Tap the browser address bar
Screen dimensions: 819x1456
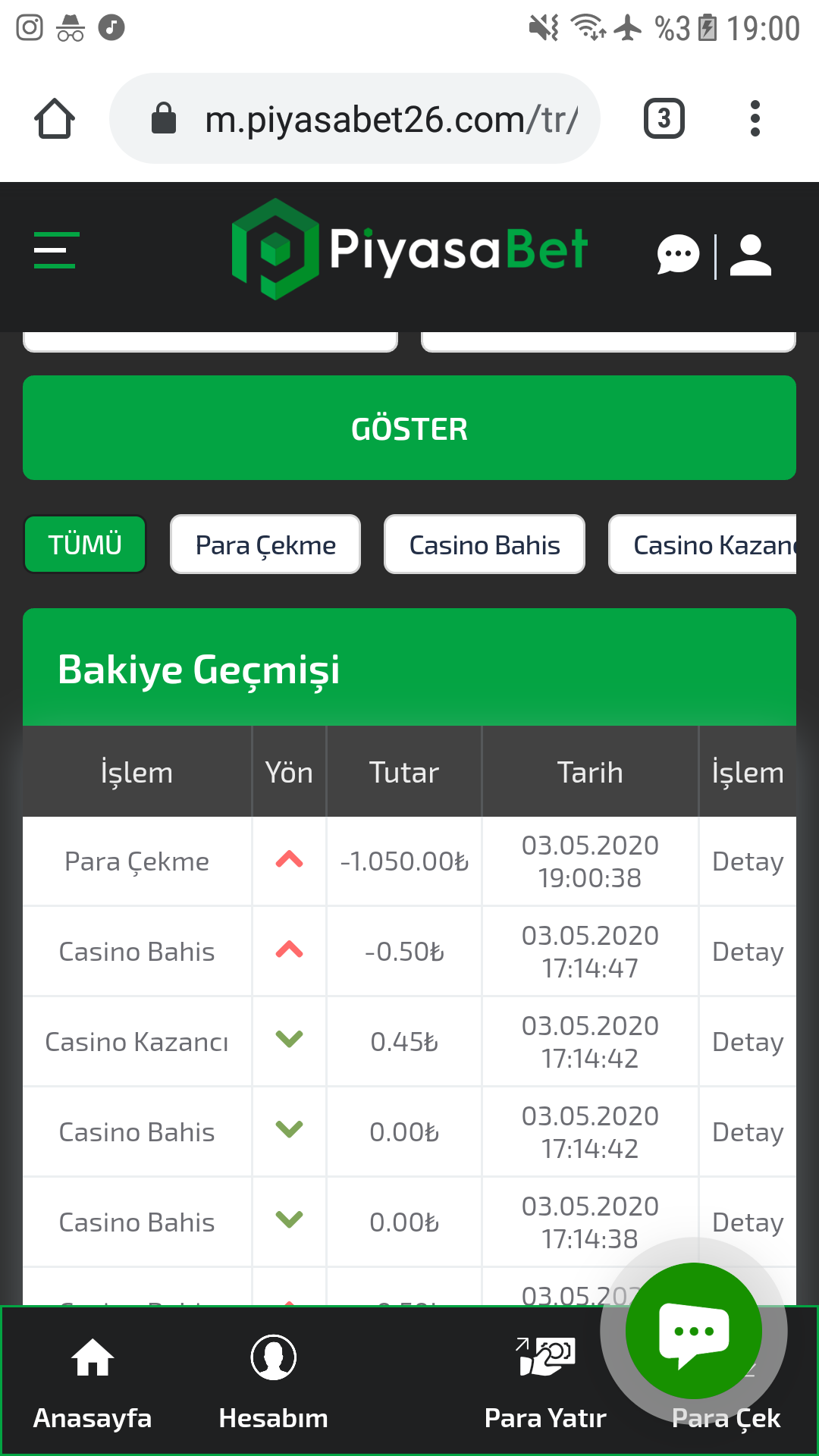pyautogui.click(x=355, y=118)
